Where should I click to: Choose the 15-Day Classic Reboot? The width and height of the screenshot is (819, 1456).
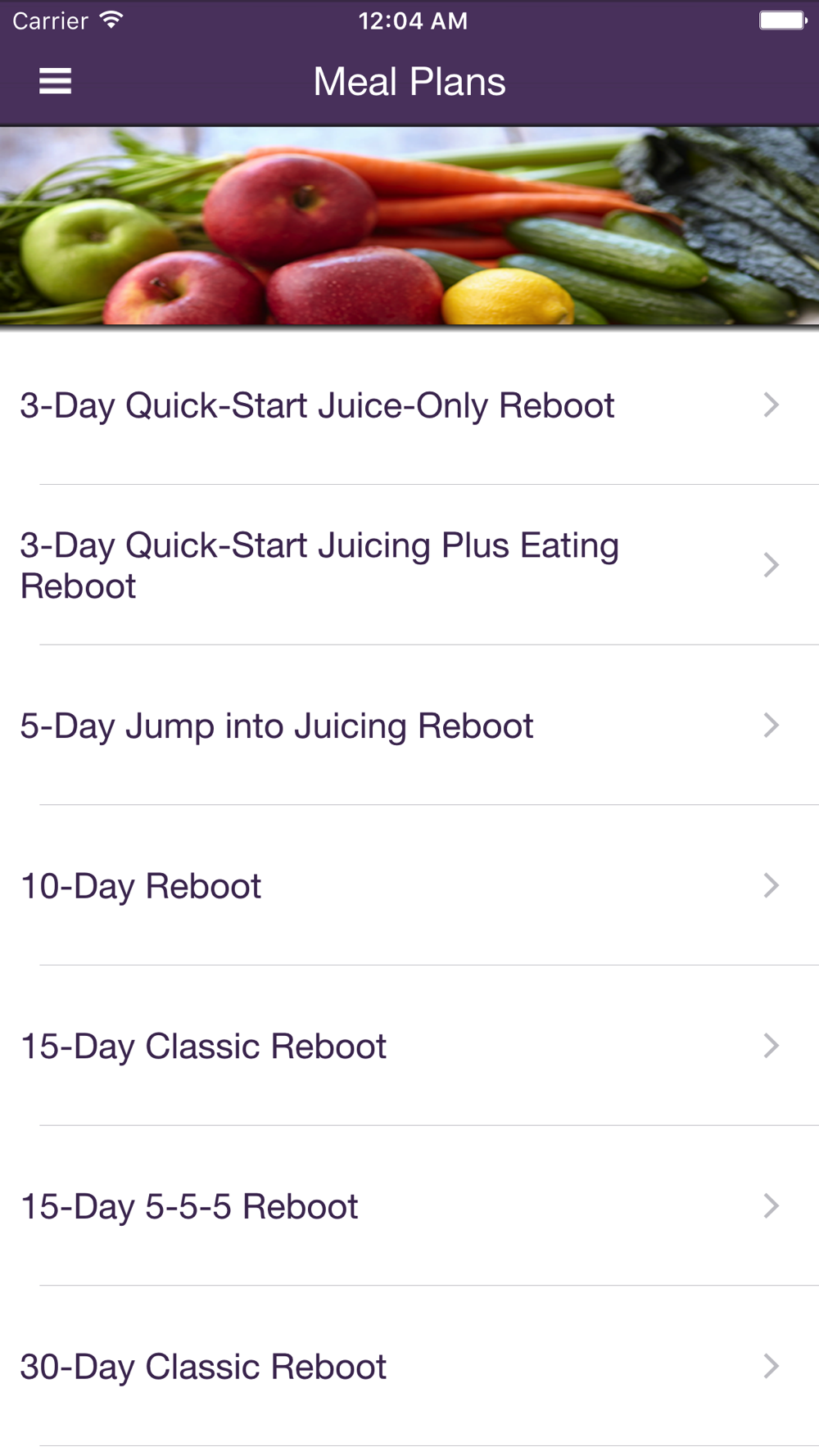[409, 1046]
